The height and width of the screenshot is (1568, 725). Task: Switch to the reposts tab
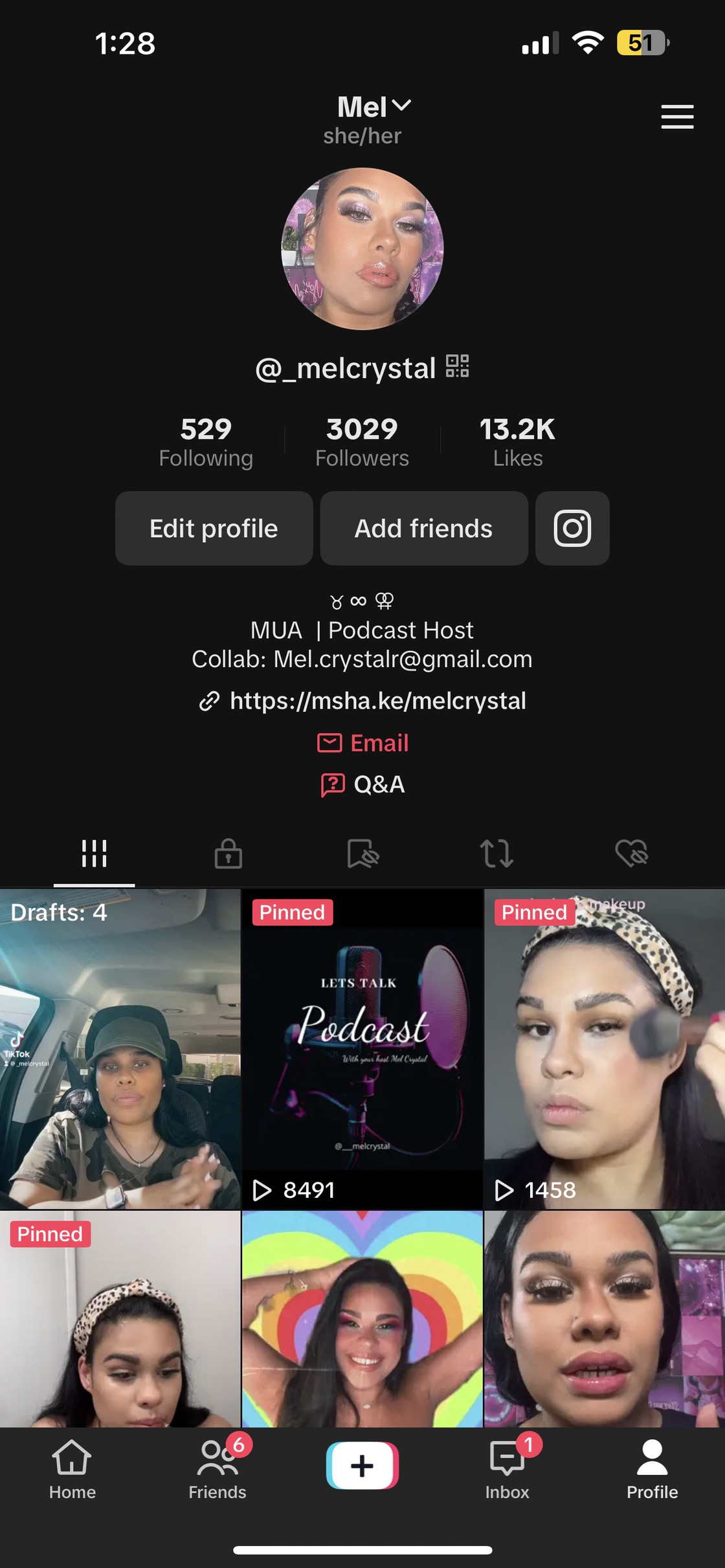(x=496, y=853)
